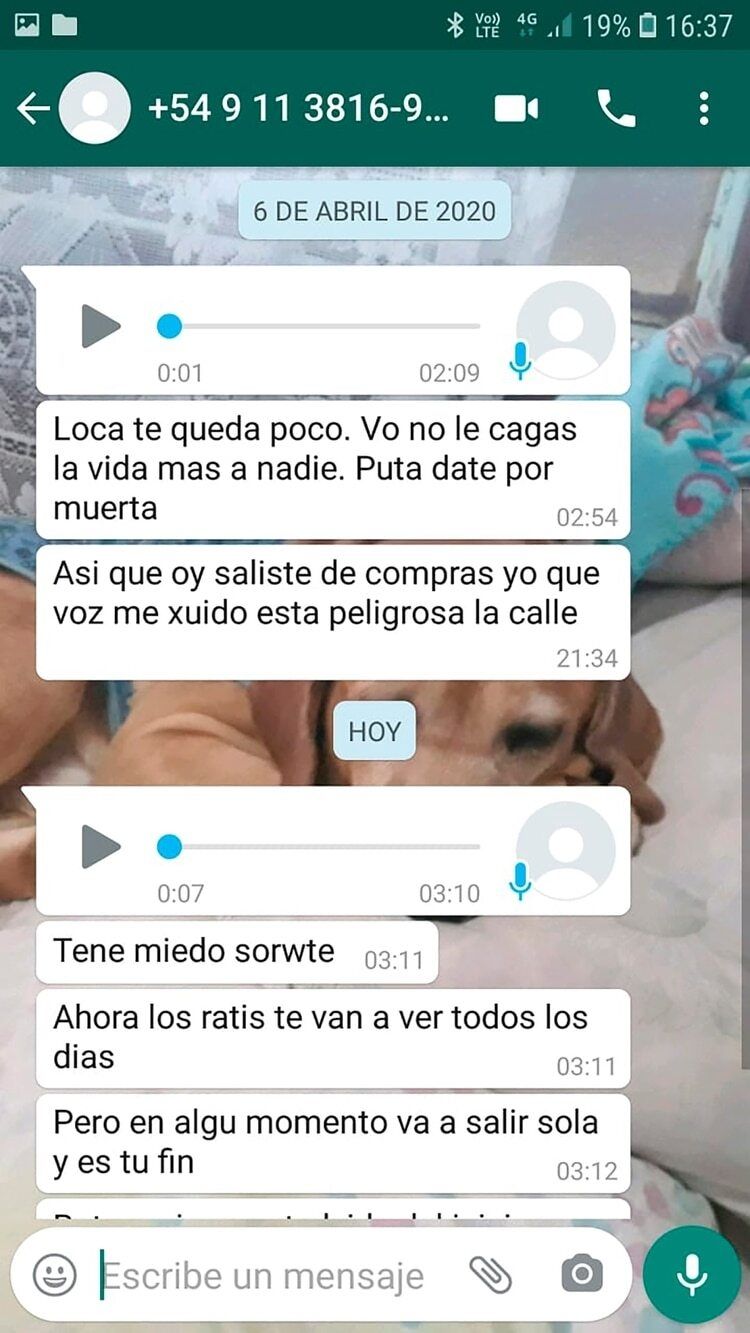This screenshot has width=750, height=1333.
Task: Open the camera from message bar
Action: [582, 1274]
